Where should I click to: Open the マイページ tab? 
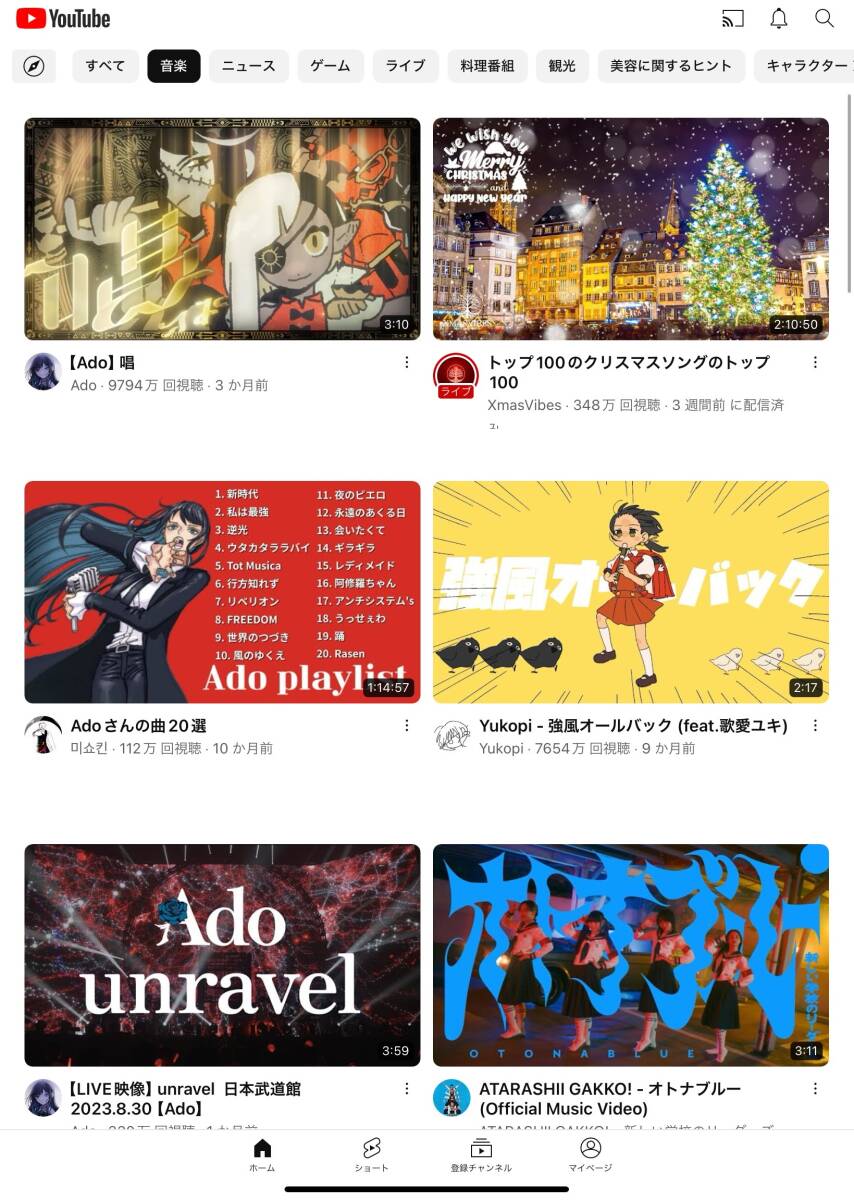tap(590, 1154)
